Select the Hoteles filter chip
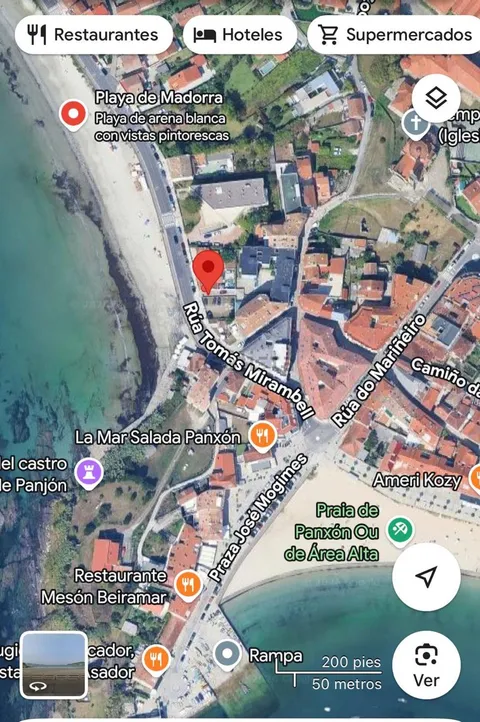 [240, 35]
